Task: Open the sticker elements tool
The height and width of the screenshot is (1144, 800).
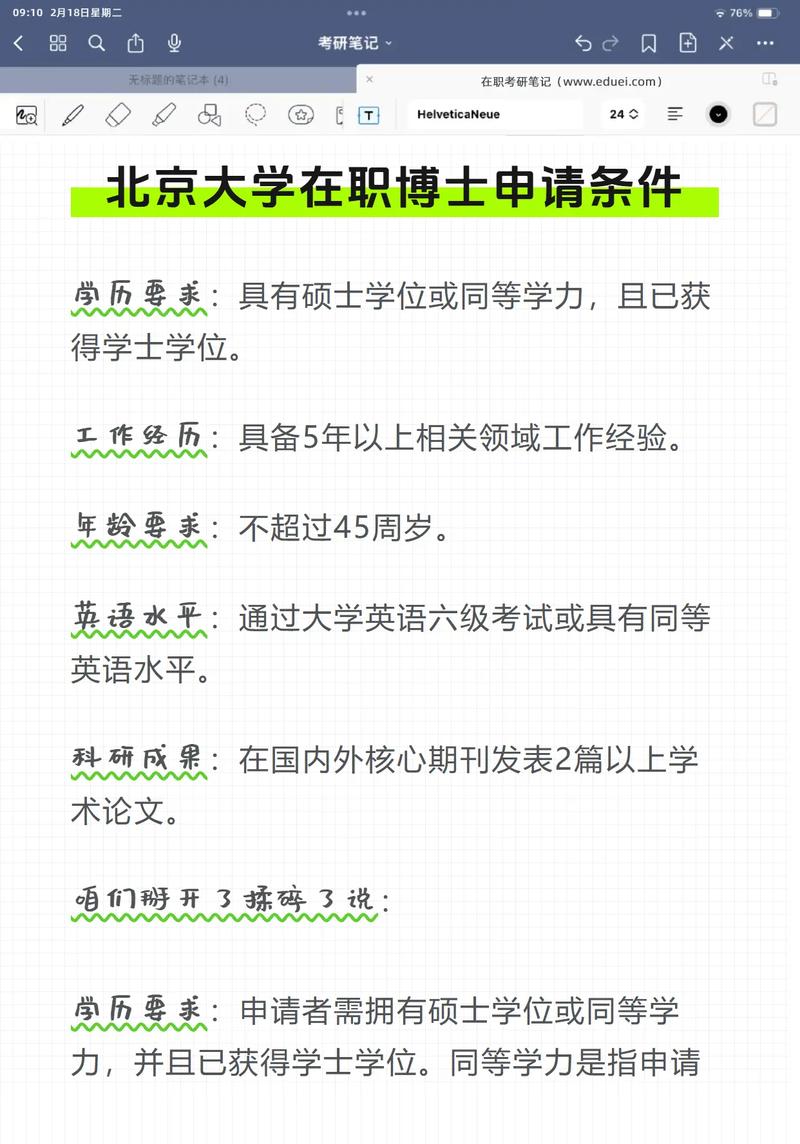Action: (x=300, y=115)
